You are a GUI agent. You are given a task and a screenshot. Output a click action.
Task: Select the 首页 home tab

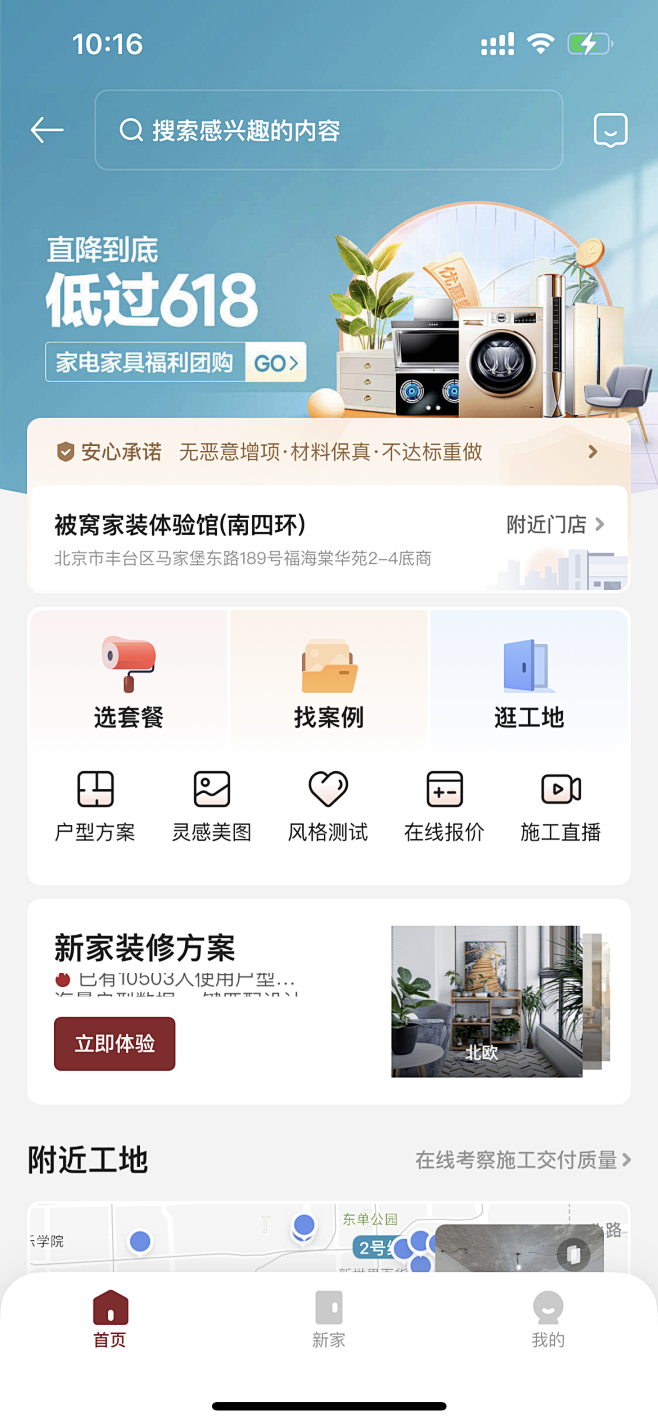click(110, 1320)
